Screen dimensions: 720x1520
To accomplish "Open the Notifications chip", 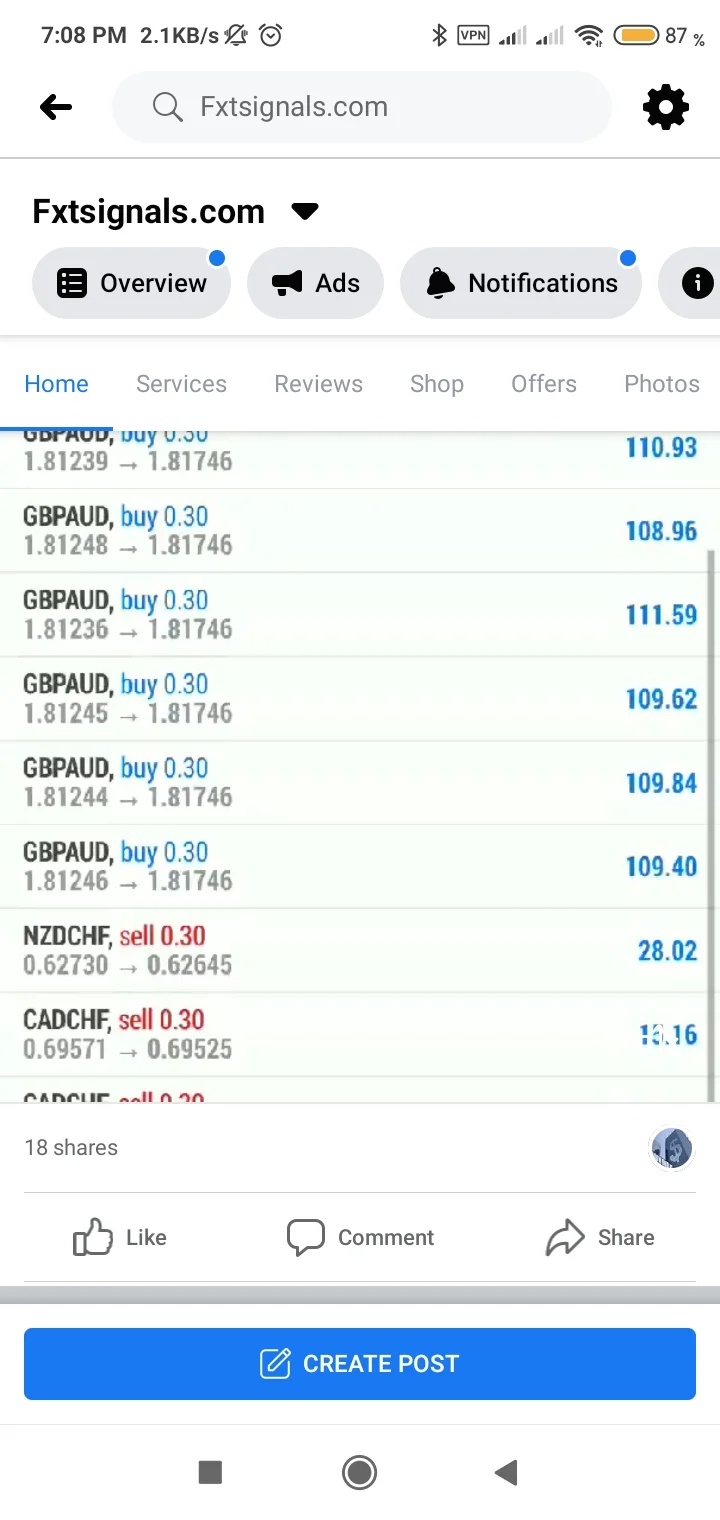I will coord(521,283).
